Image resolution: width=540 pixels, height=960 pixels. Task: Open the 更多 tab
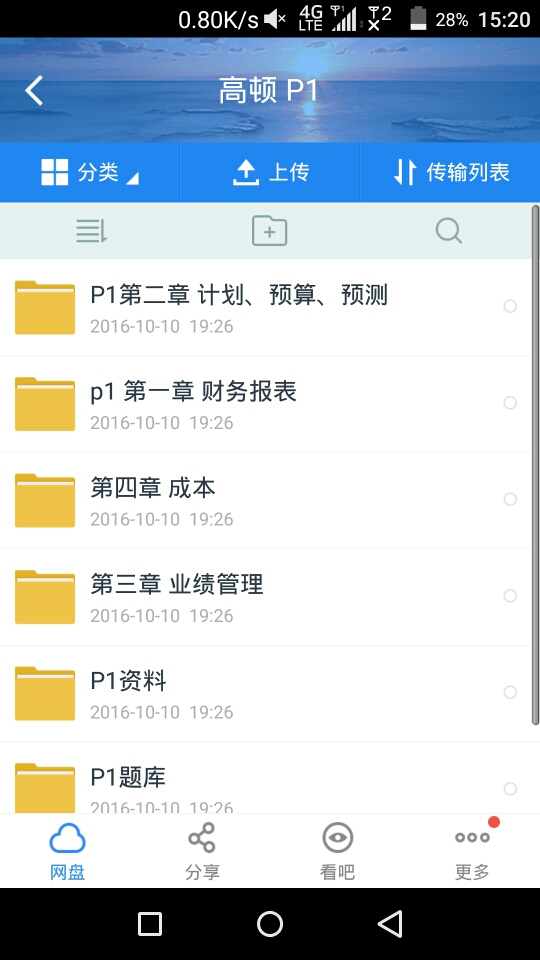472,851
